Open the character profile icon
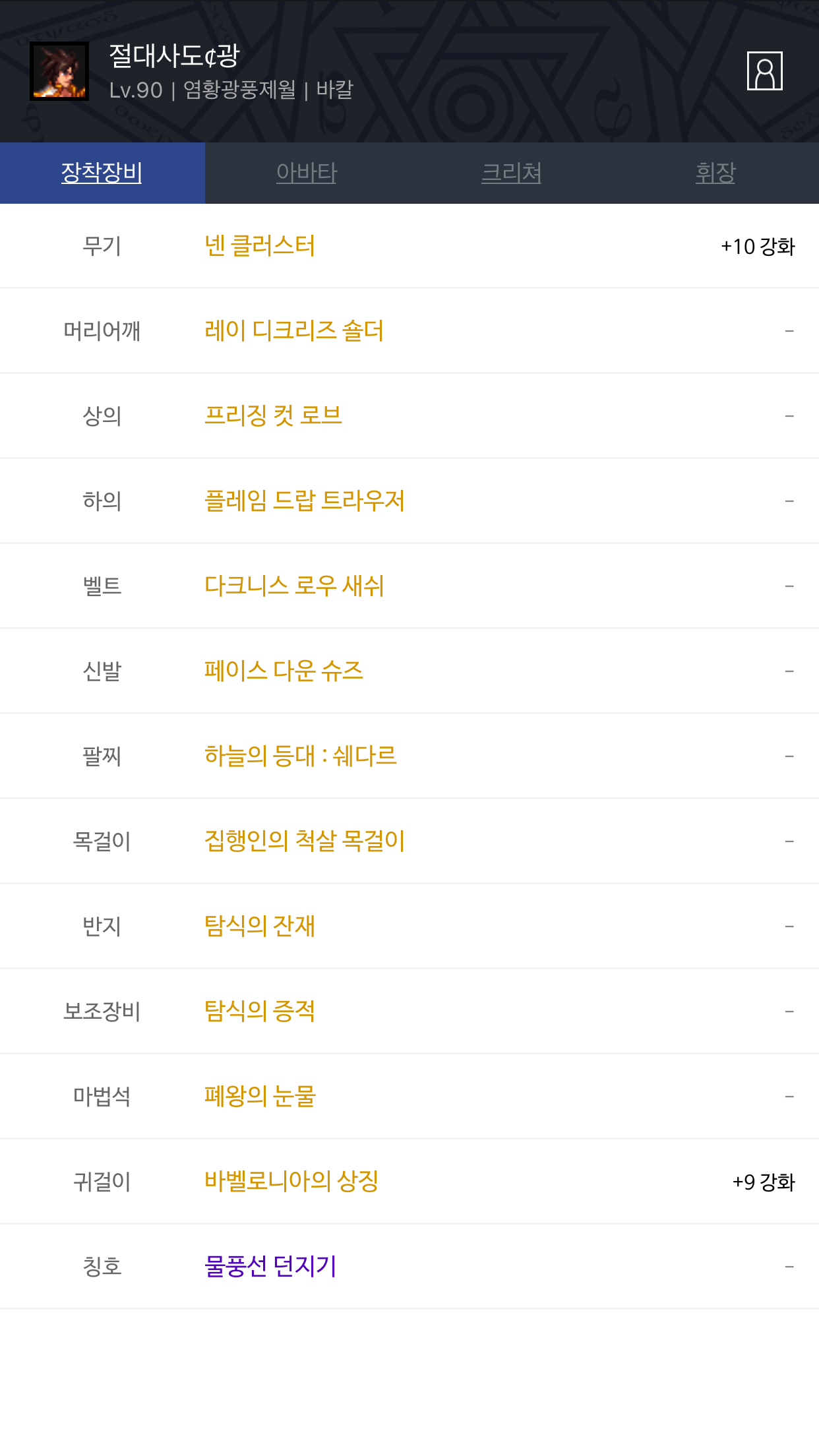This screenshot has height=1456, width=819. (764, 71)
